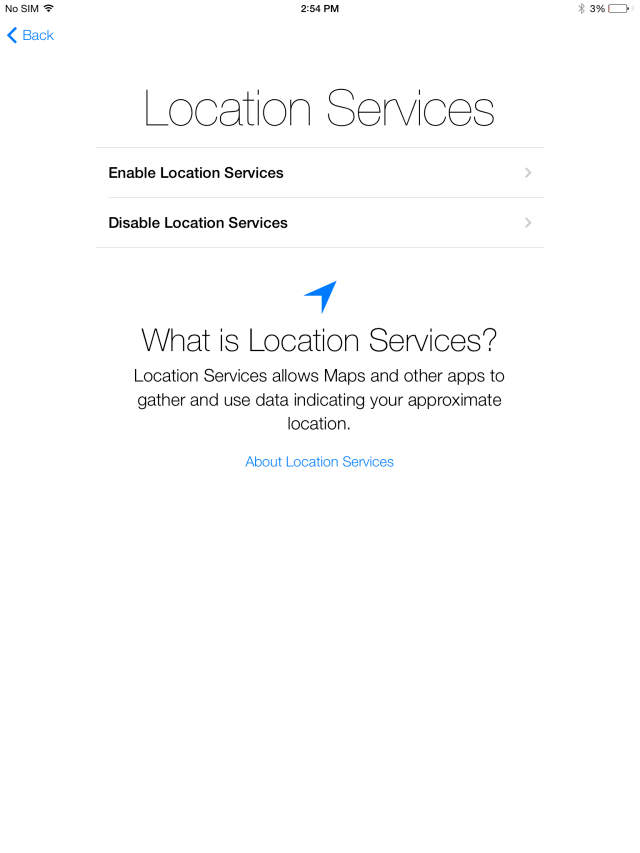Go back to the previous setup step
The width and height of the screenshot is (640, 853).
(x=30, y=36)
